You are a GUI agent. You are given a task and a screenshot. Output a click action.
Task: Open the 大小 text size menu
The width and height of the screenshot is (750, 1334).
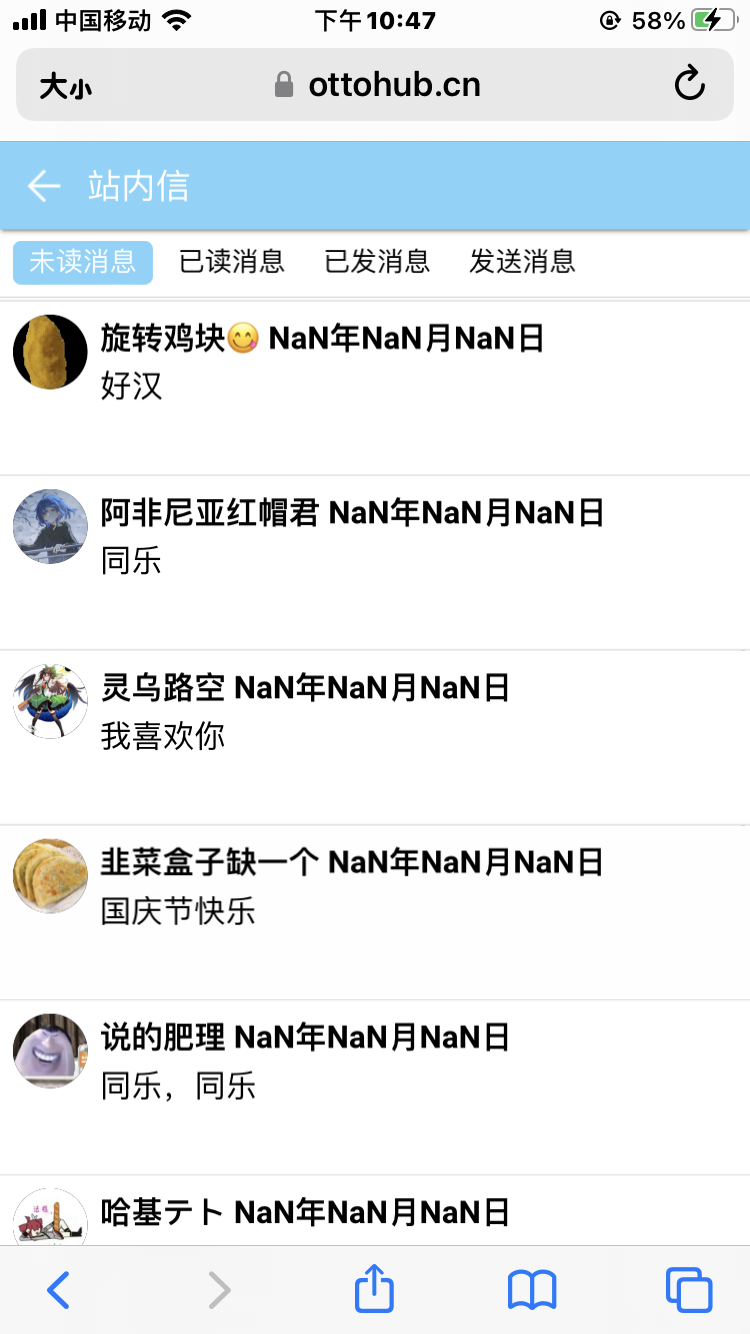click(x=65, y=86)
